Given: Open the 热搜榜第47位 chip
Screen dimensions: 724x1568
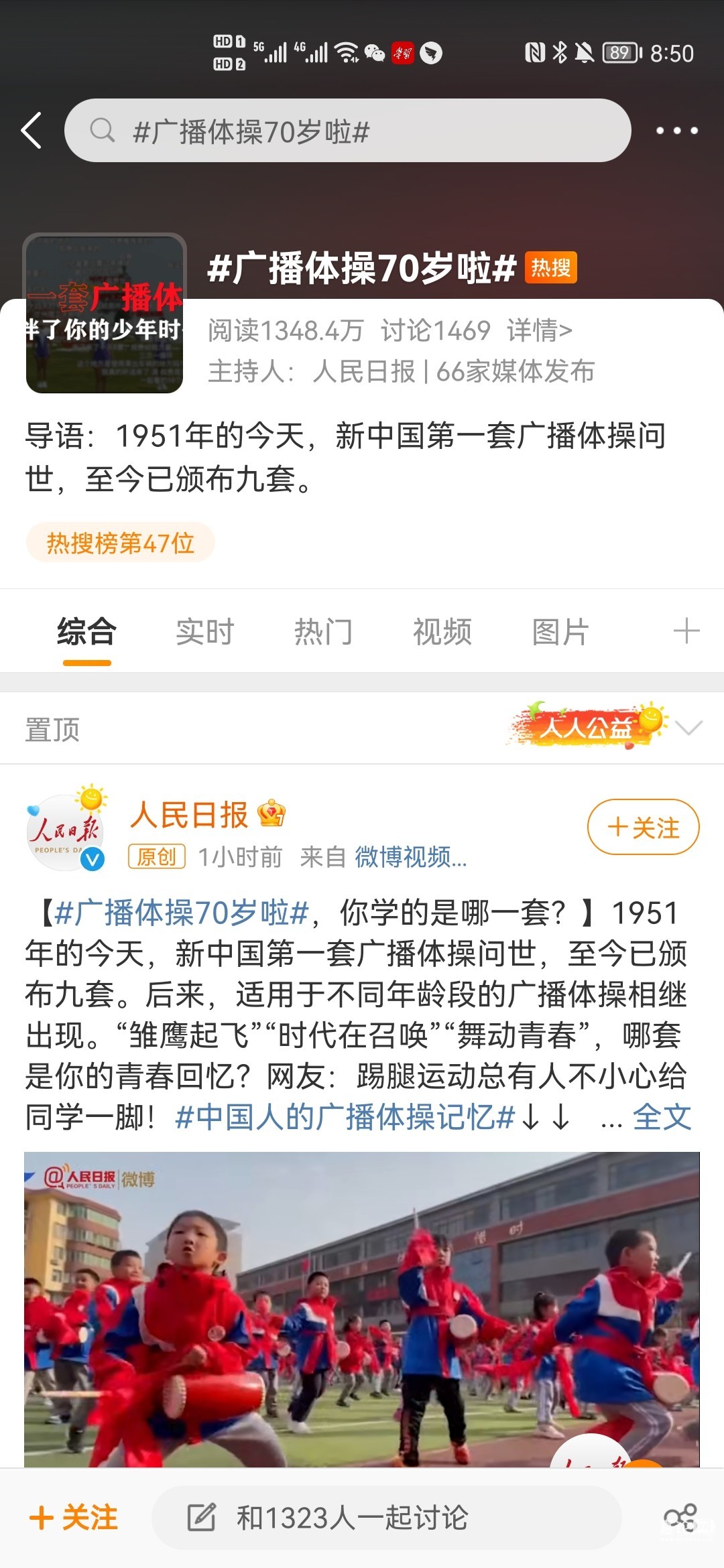Looking at the screenshot, I should coord(121,543).
